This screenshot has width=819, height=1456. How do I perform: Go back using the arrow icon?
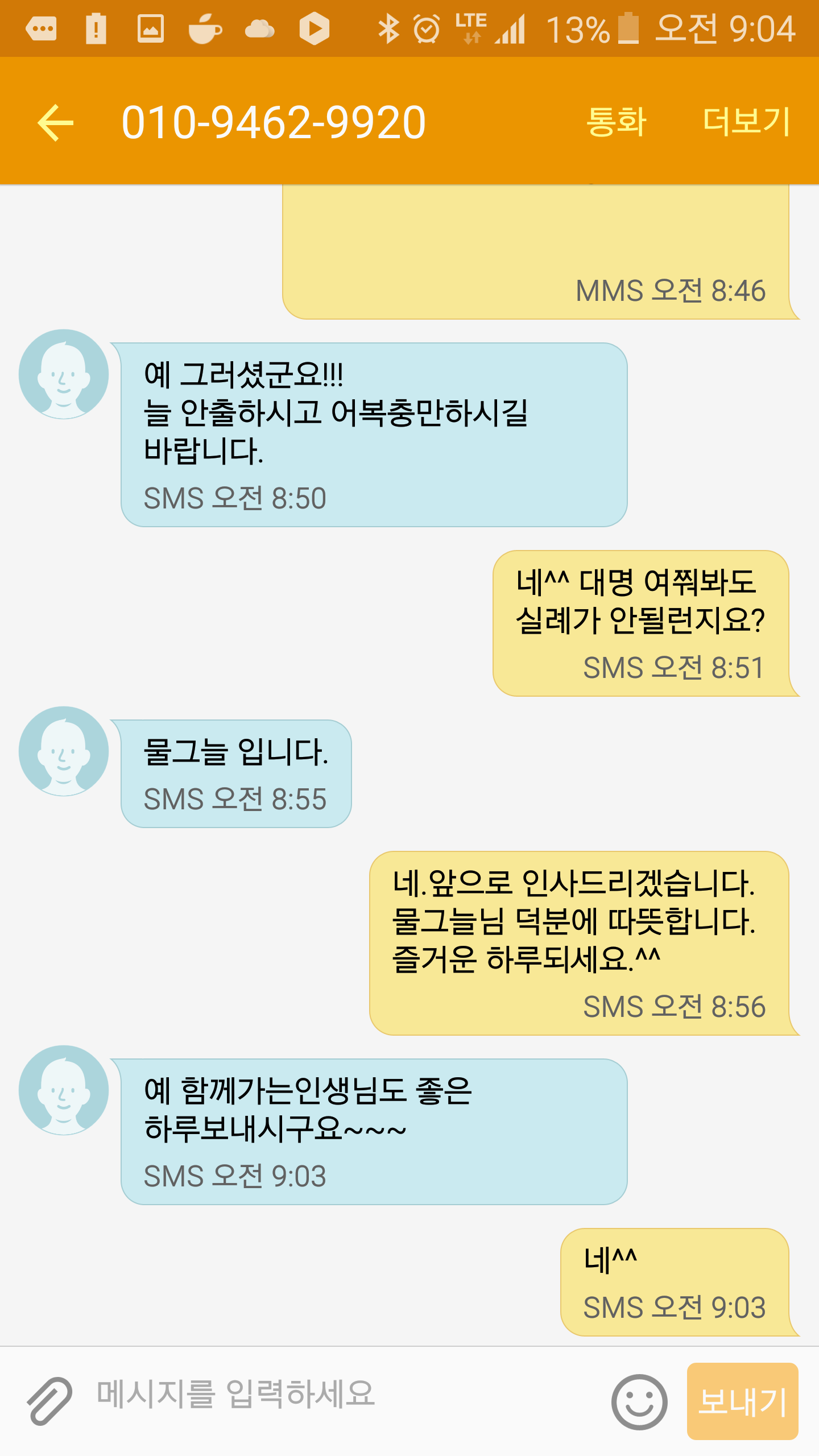click(55, 122)
